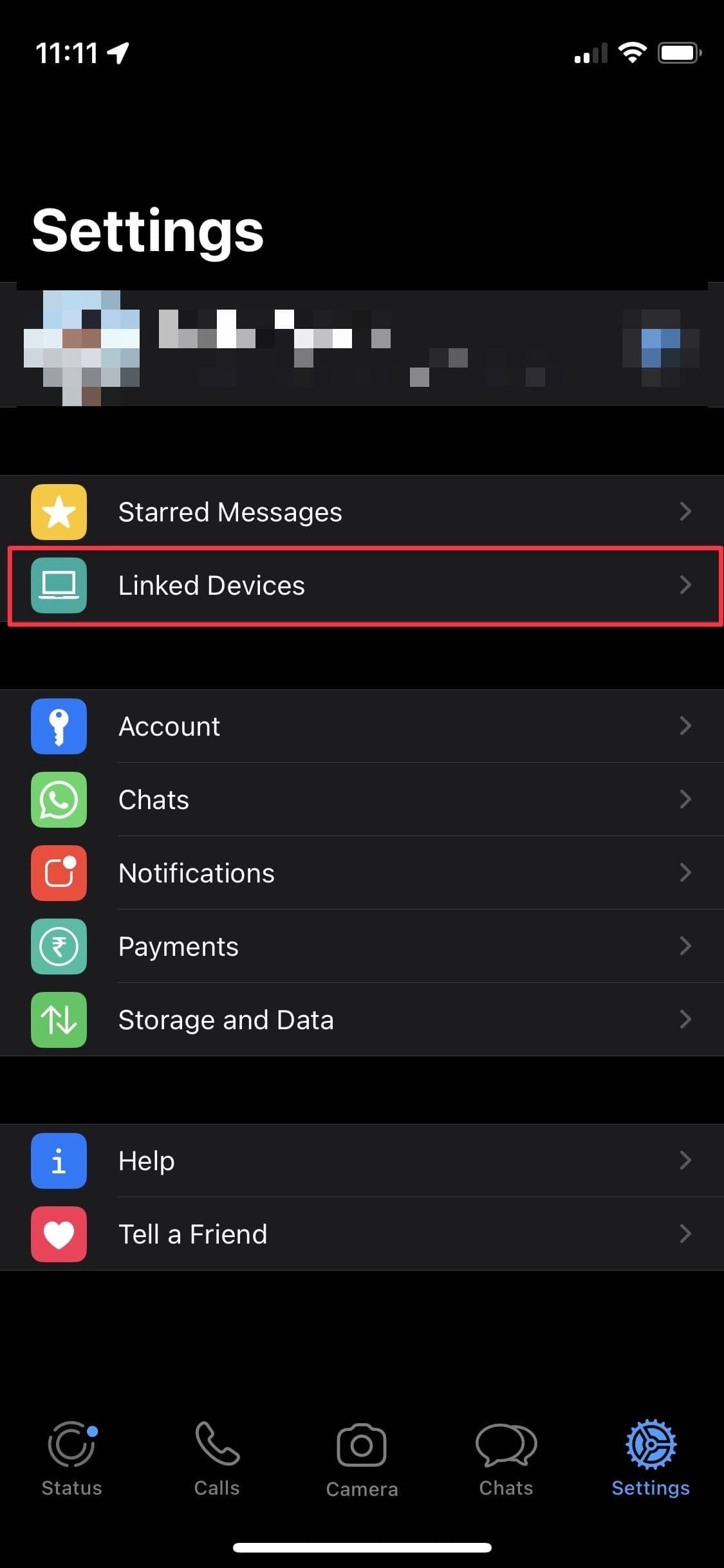
Task: Open Chats via the green WhatsApp icon
Action: pos(59,799)
